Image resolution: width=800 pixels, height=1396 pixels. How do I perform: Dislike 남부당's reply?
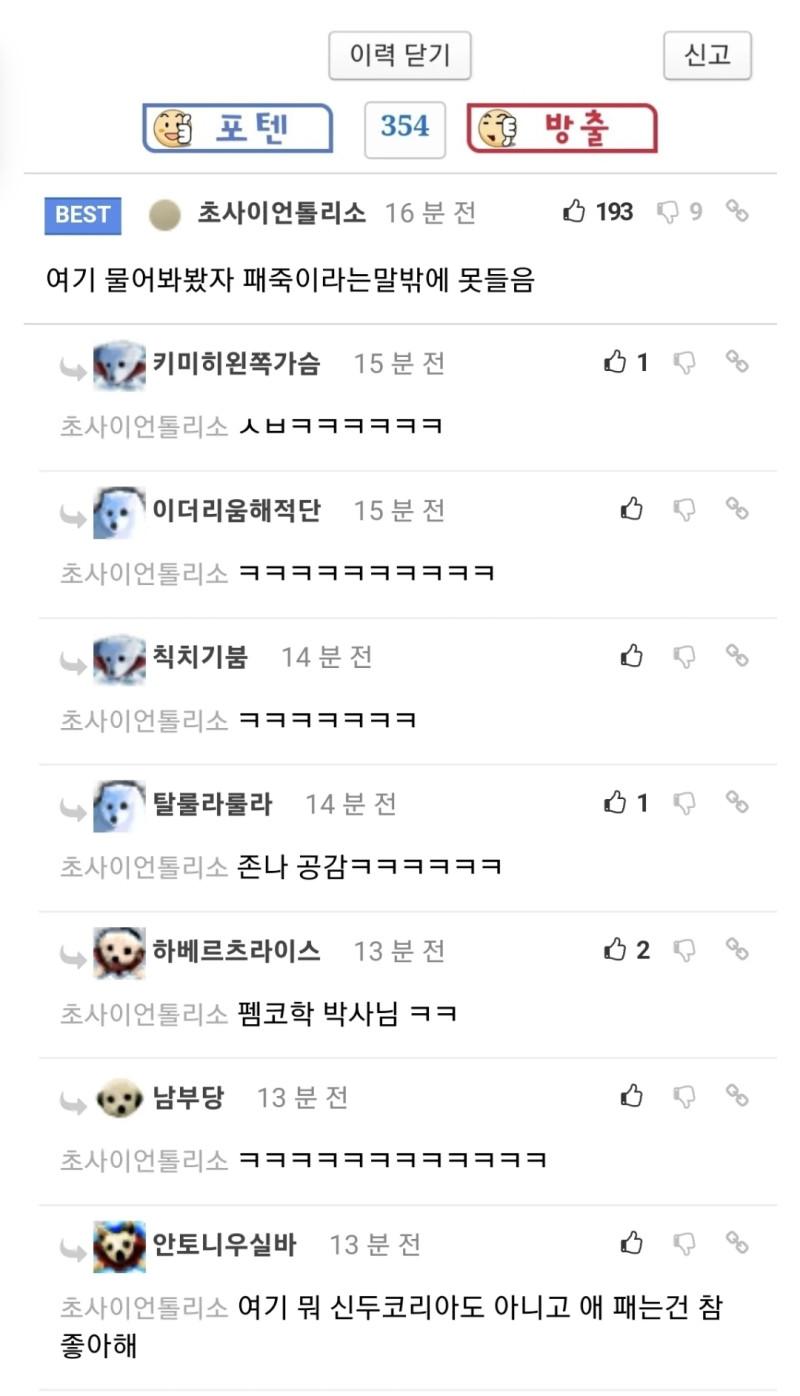pos(685,1097)
